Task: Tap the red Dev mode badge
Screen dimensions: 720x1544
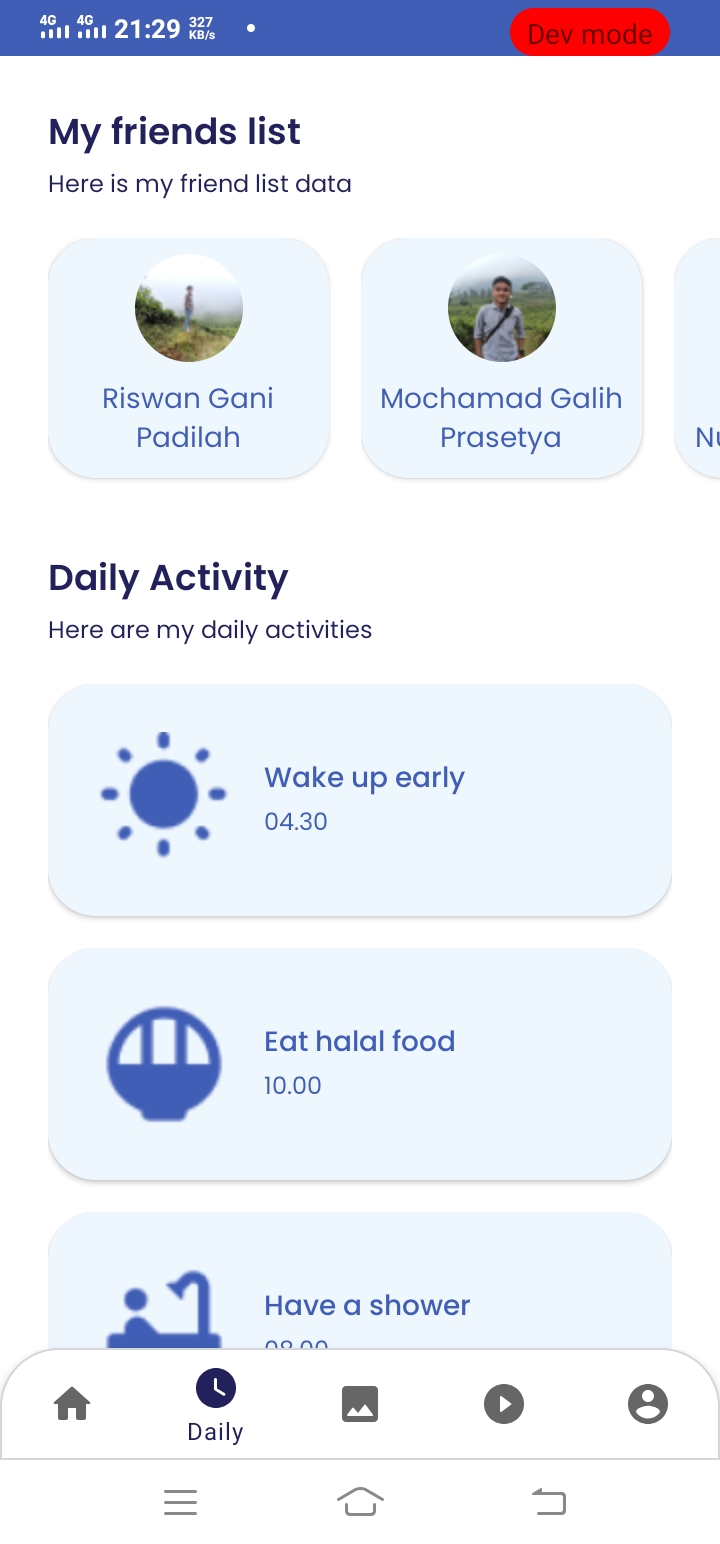Action: pyautogui.click(x=589, y=33)
